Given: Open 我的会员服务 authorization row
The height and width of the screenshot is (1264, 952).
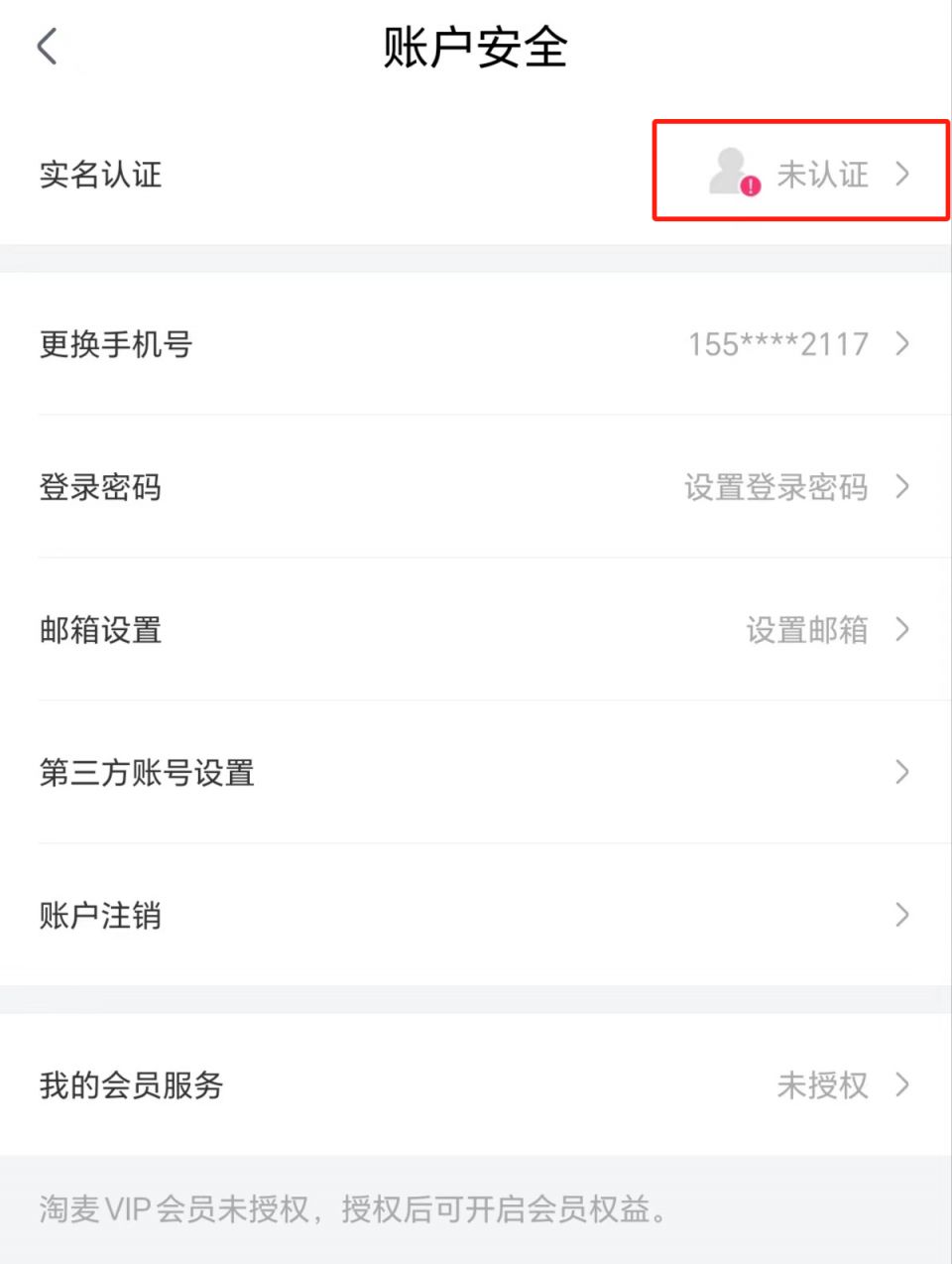Looking at the screenshot, I should click(x=476, y=1084).
